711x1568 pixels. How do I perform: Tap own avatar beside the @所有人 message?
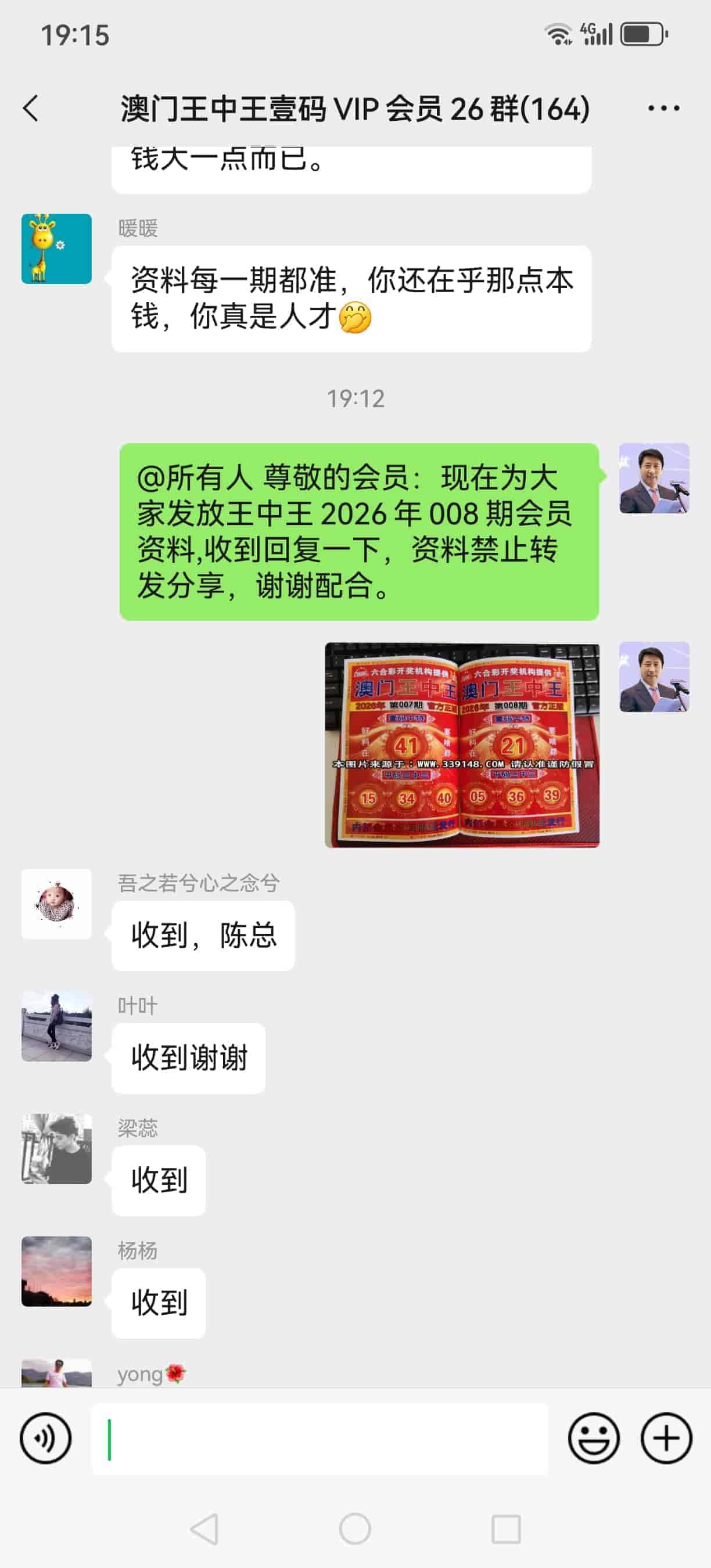point(653,479)
